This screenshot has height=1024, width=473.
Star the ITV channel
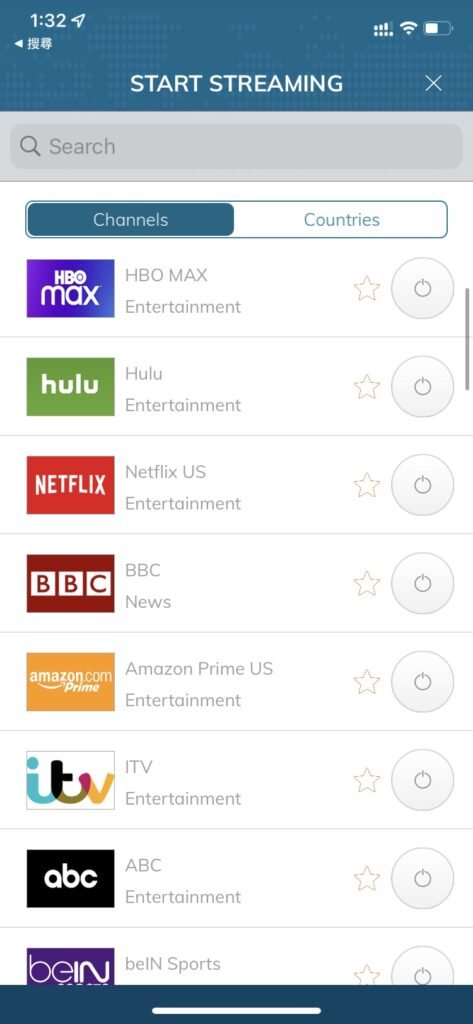(x=367, y=780)
